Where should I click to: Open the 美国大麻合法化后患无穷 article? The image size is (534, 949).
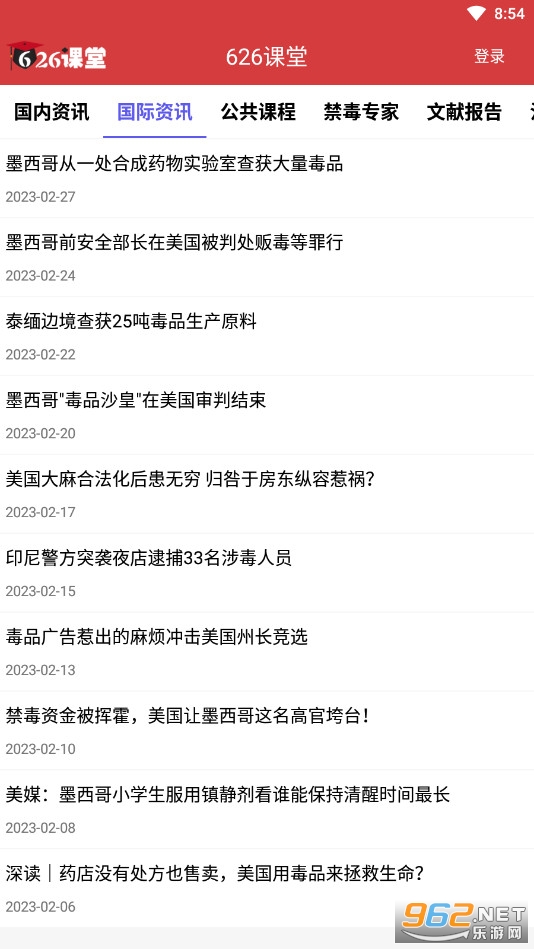pos(267,494)
